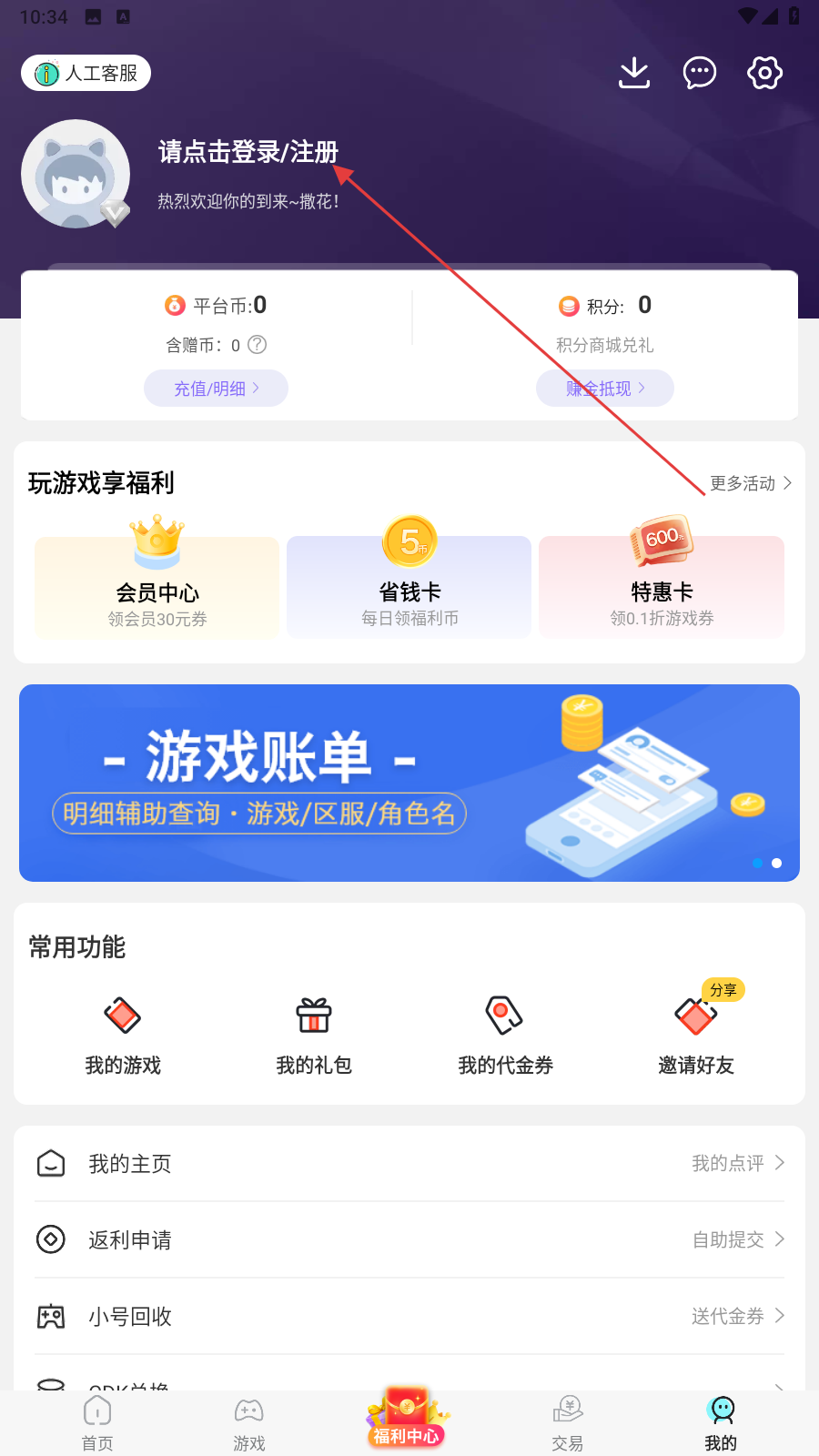Tap the 赚金抵现 button

[605, 389]
